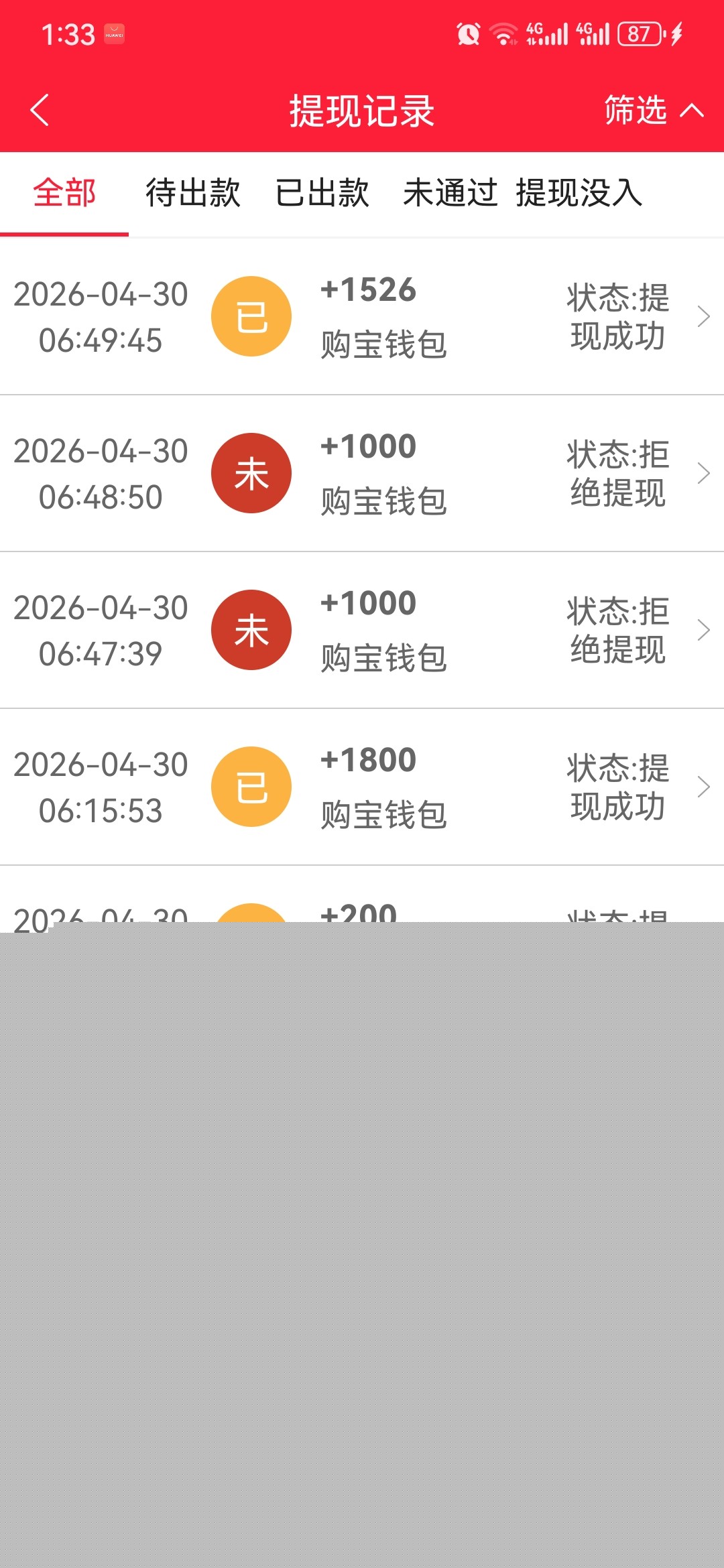
Task: Open details via chevron on the 1526 record
Action: [703, 315]
